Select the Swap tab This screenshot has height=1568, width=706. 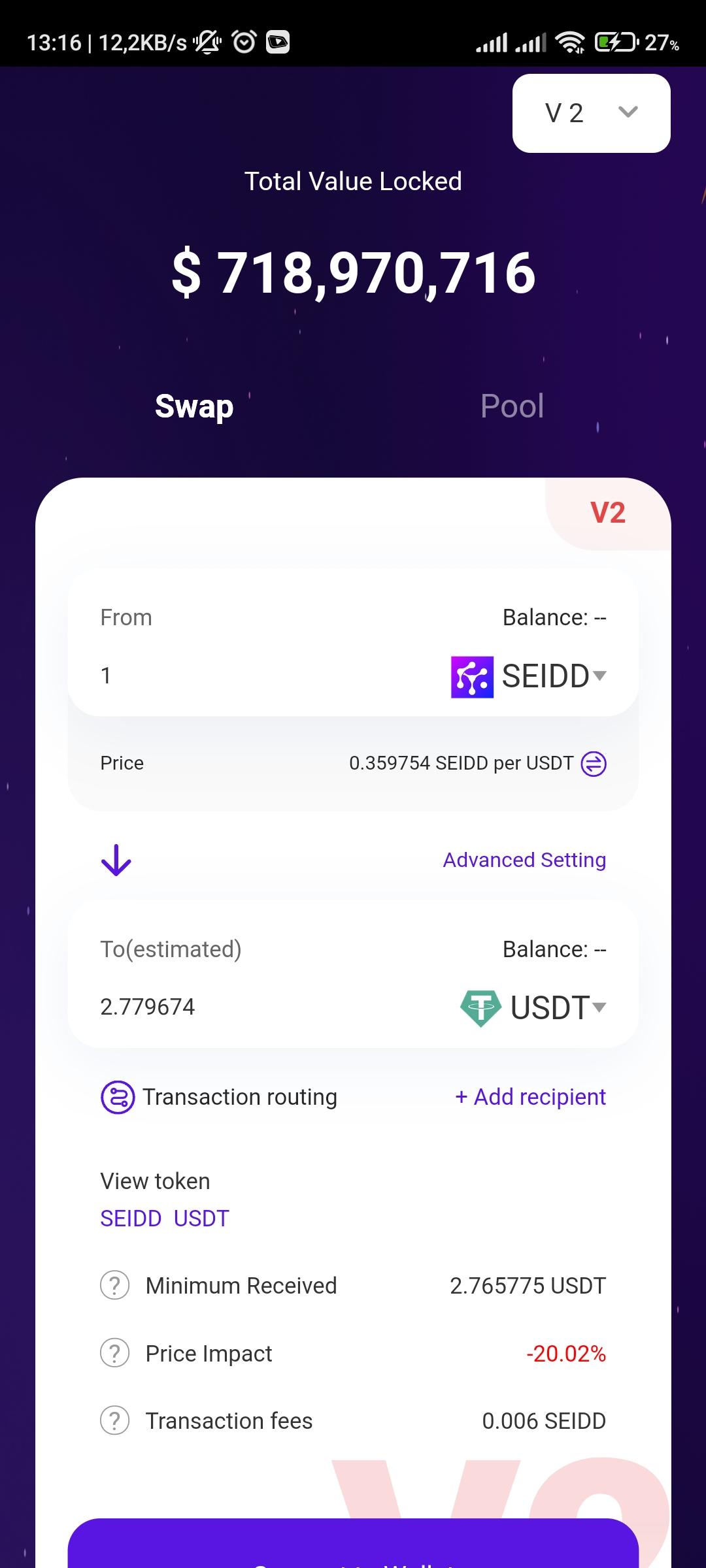tap(194, 406)
